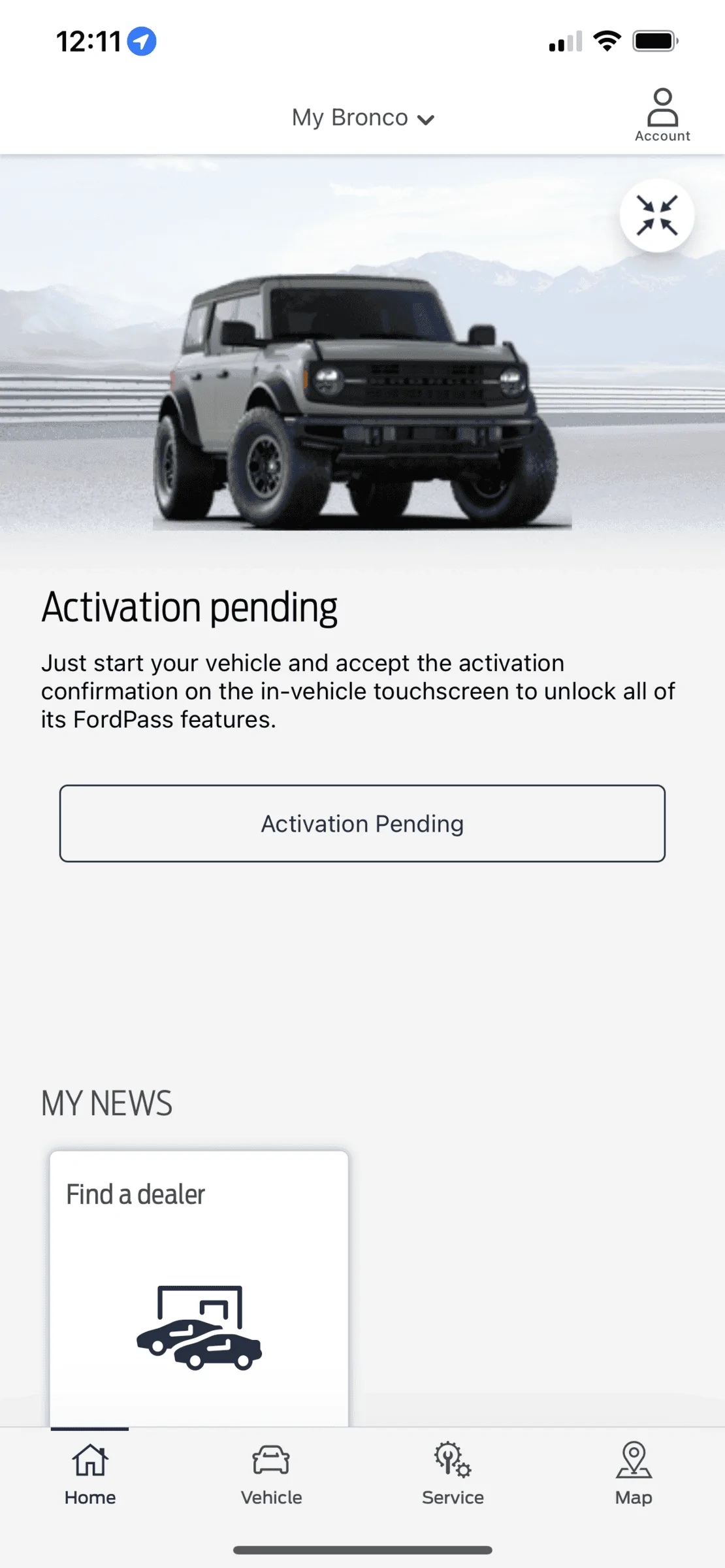
Task: Open the Find a dealer card
Action: [x=199, y=1288]
